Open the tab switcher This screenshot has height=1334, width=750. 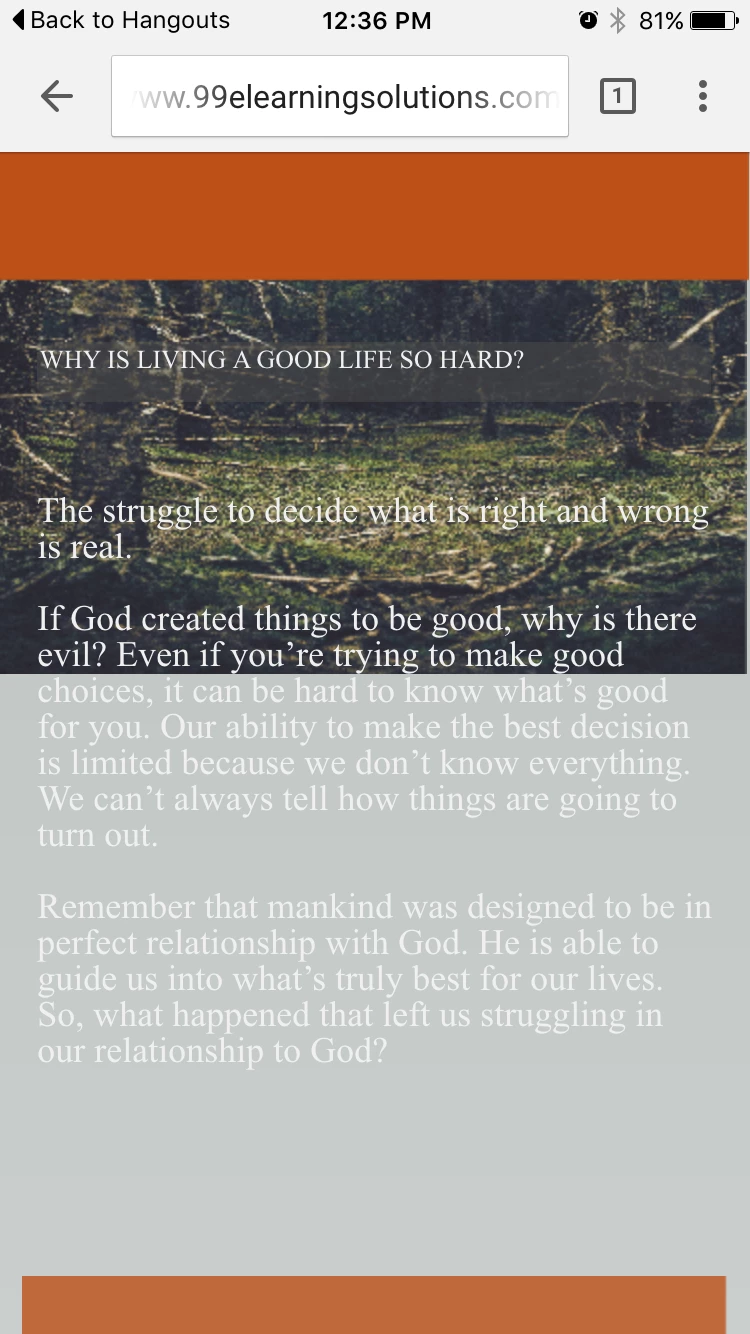(617, 96)
